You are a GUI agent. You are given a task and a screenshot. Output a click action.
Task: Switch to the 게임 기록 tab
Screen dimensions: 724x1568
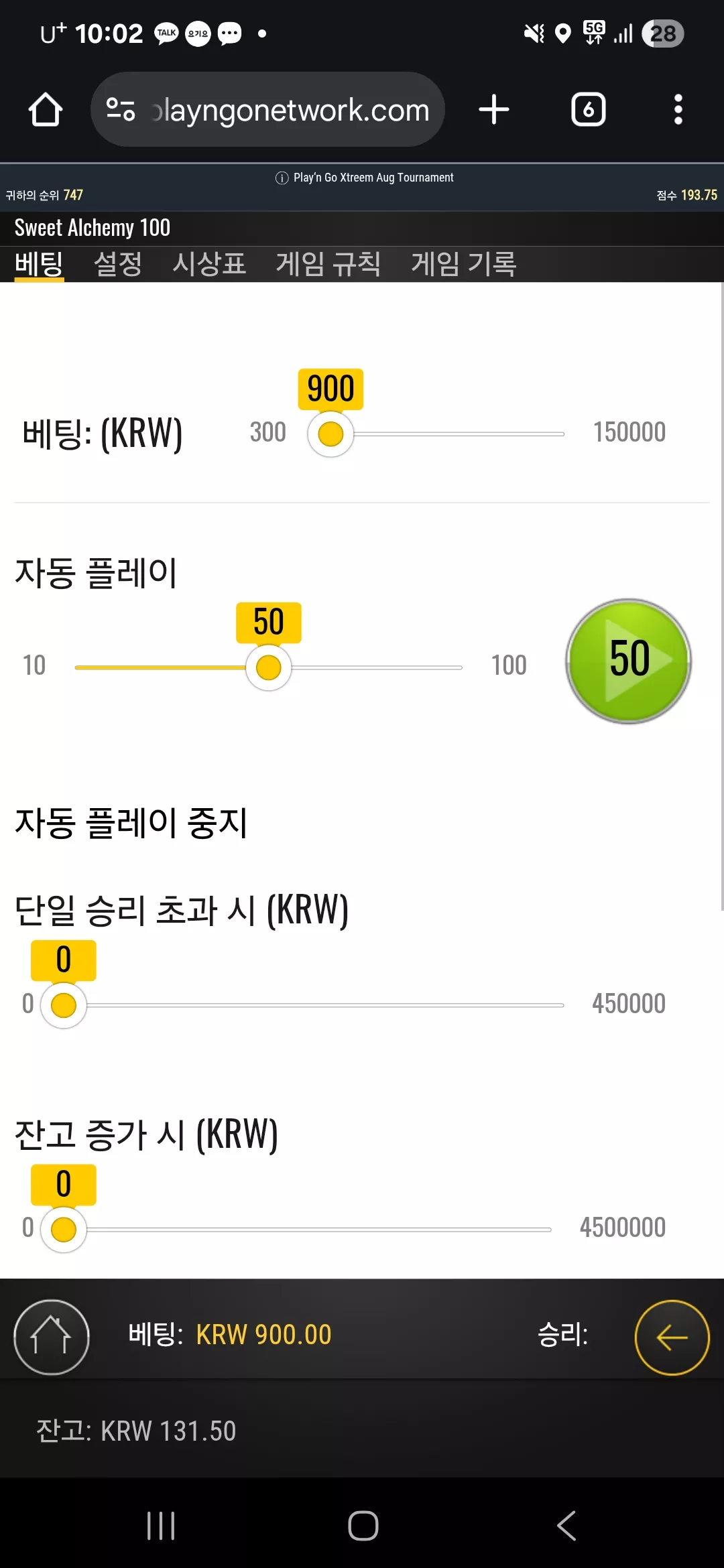coord(464,264)
